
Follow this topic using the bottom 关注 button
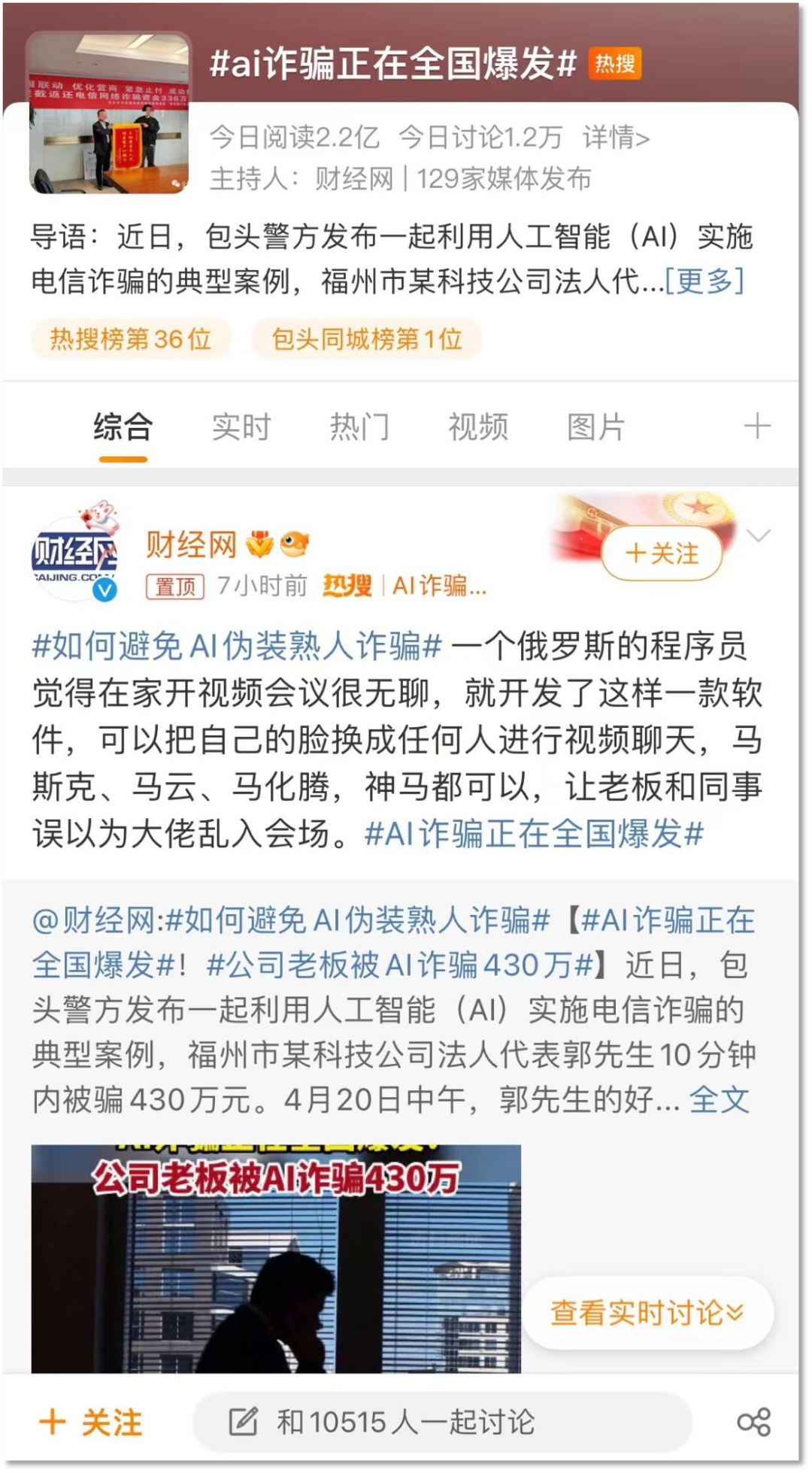pyautogui.click(x=91, y=1423)
